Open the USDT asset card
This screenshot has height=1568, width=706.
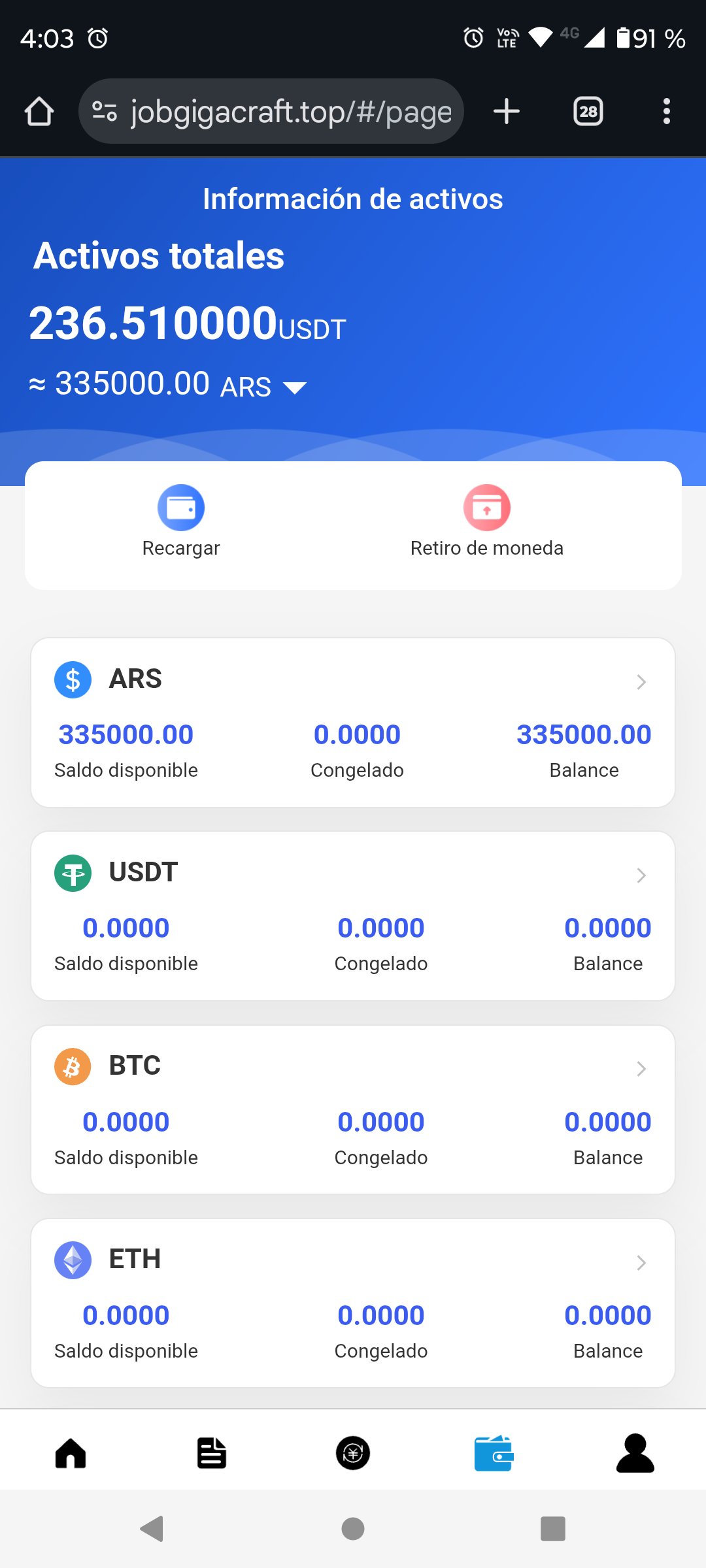[x=353, y=916]
